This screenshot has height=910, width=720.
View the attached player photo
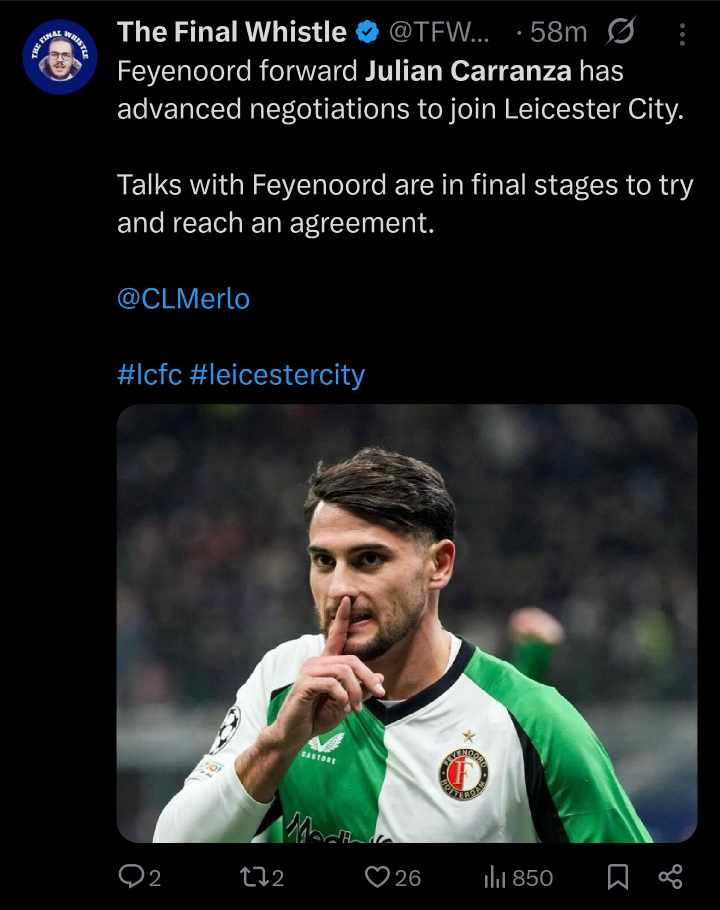click(x=406, y=622)
